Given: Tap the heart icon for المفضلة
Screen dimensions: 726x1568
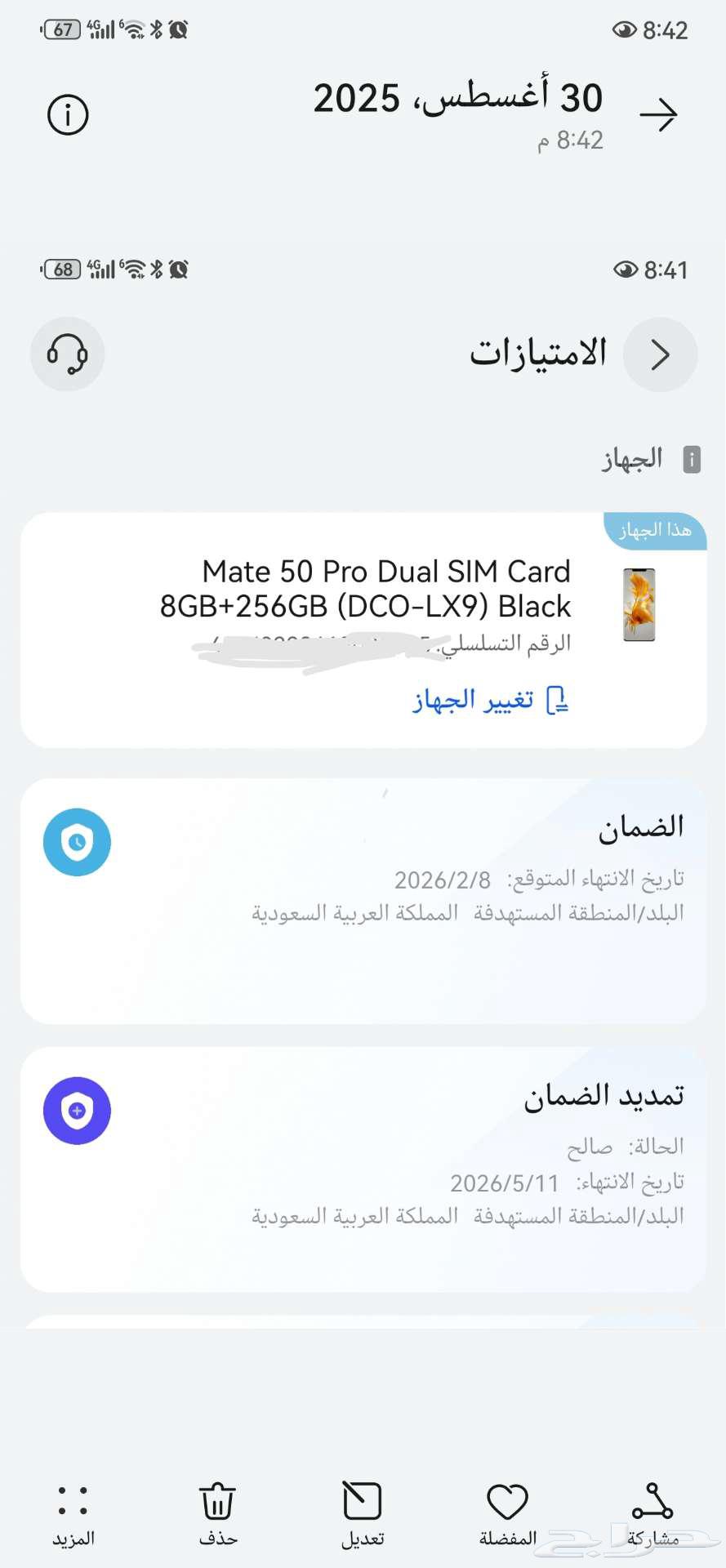Looking at the screenshot, I should click(x=506, y=1509).
